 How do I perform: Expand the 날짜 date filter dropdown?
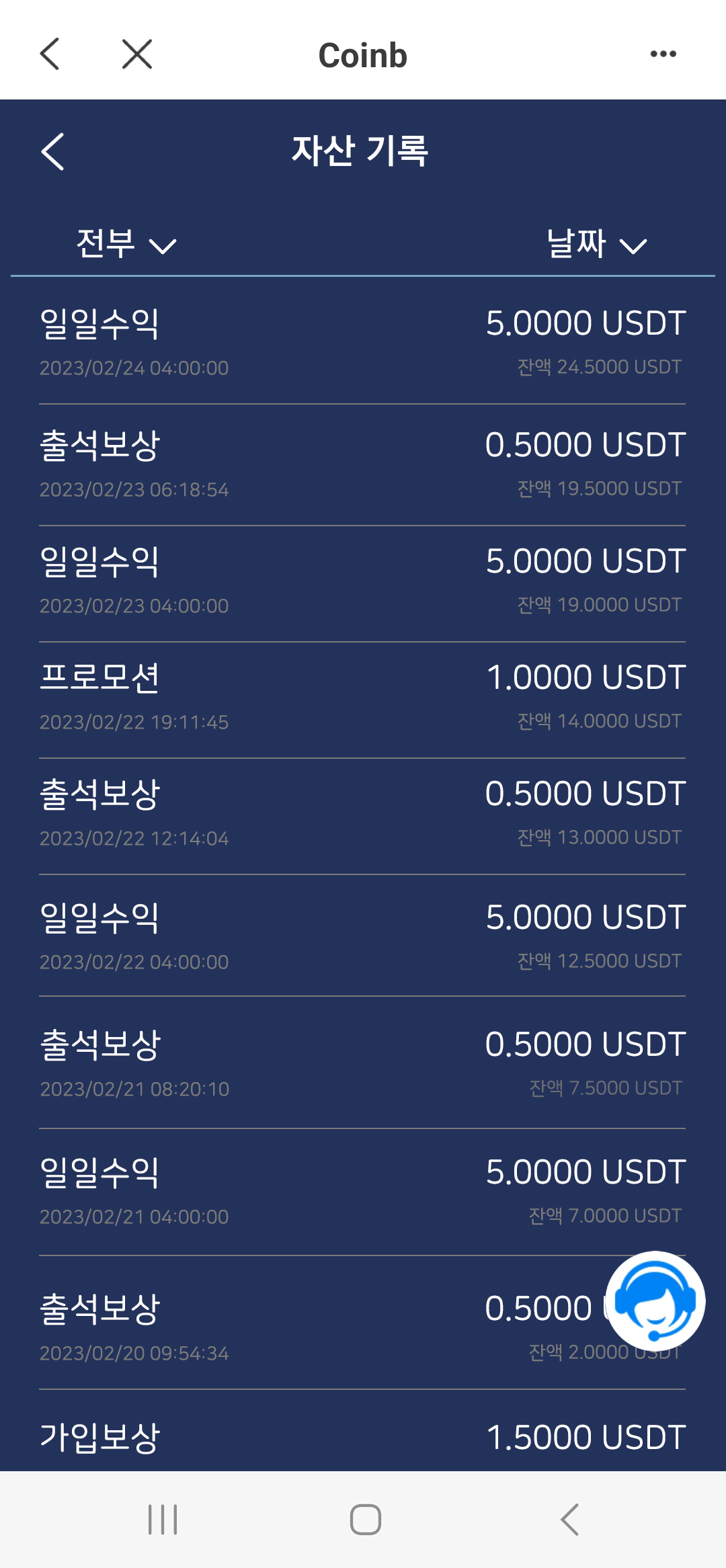point(597,243)
